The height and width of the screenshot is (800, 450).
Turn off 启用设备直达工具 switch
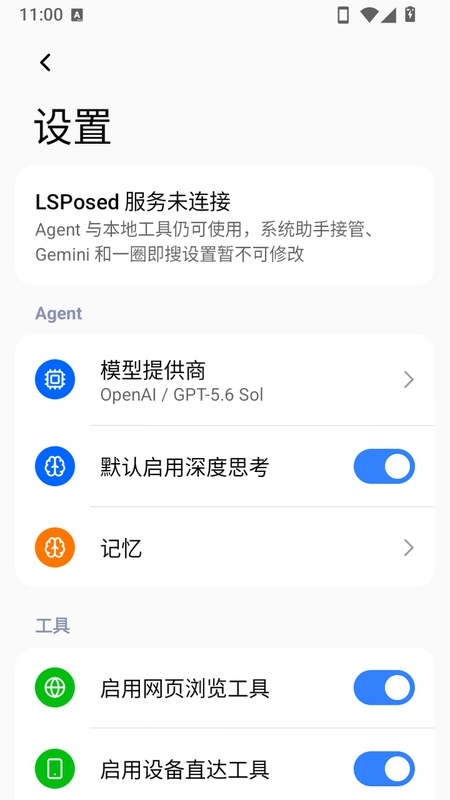(384, 769)
